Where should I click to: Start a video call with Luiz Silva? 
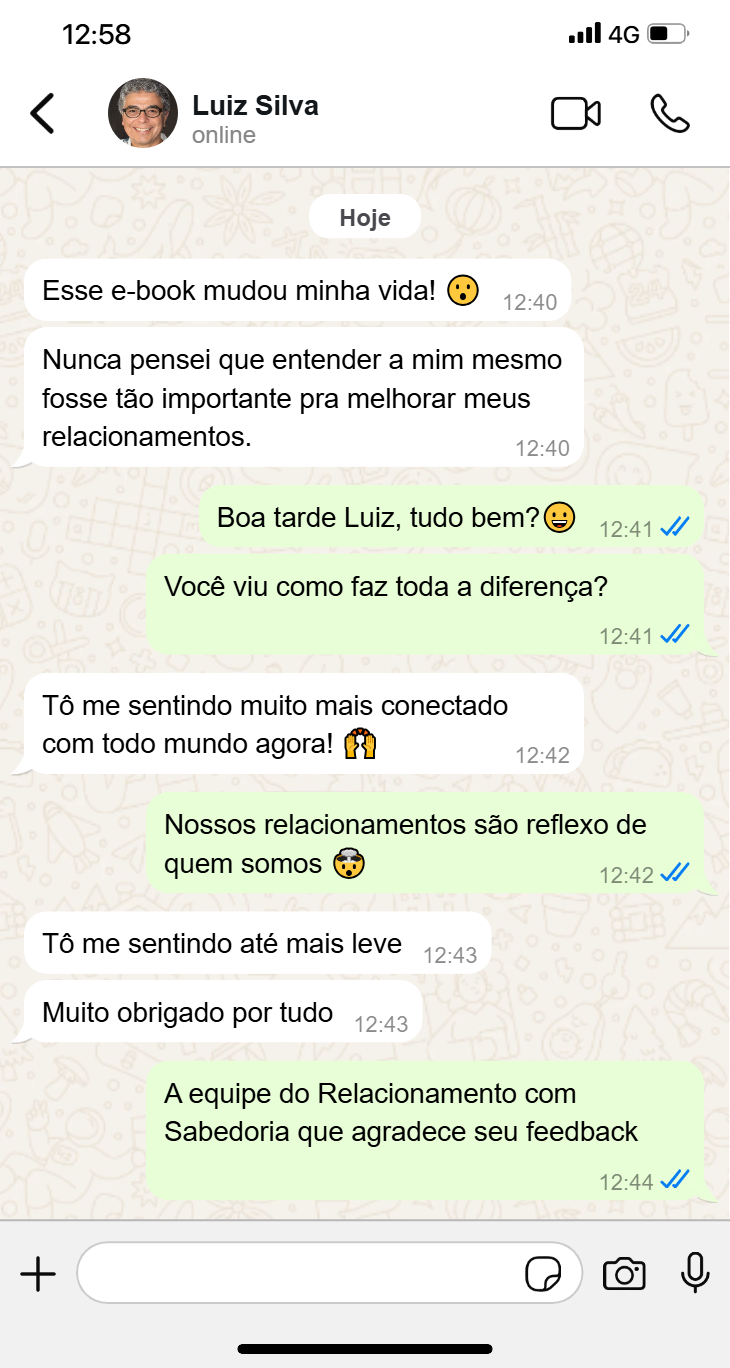pyautogui.click(x=575, y=113)
